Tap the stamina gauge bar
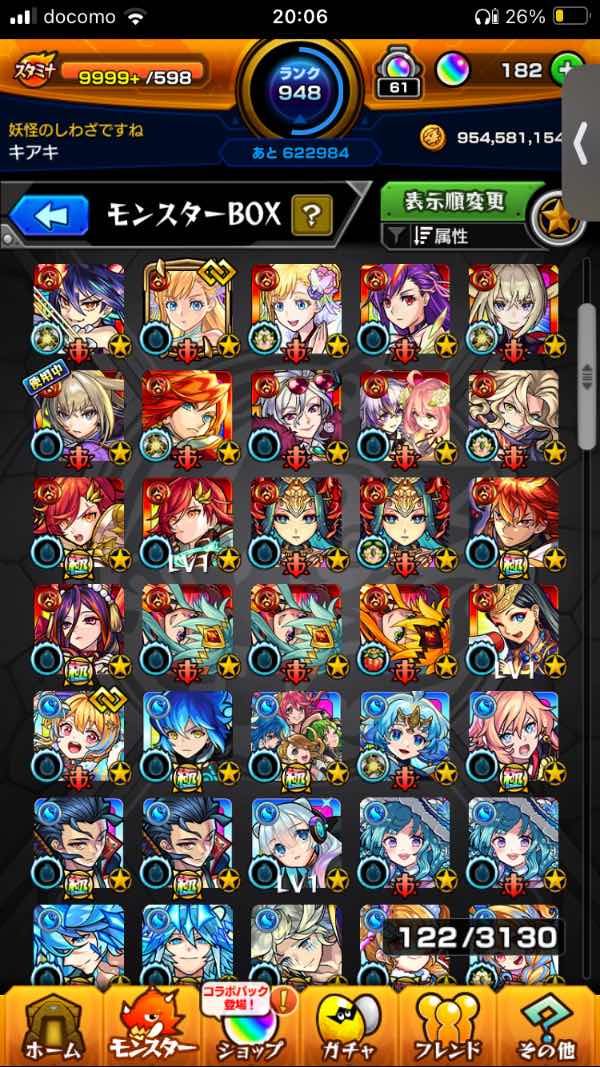600x1067 pixels. [x=132, y=71]
